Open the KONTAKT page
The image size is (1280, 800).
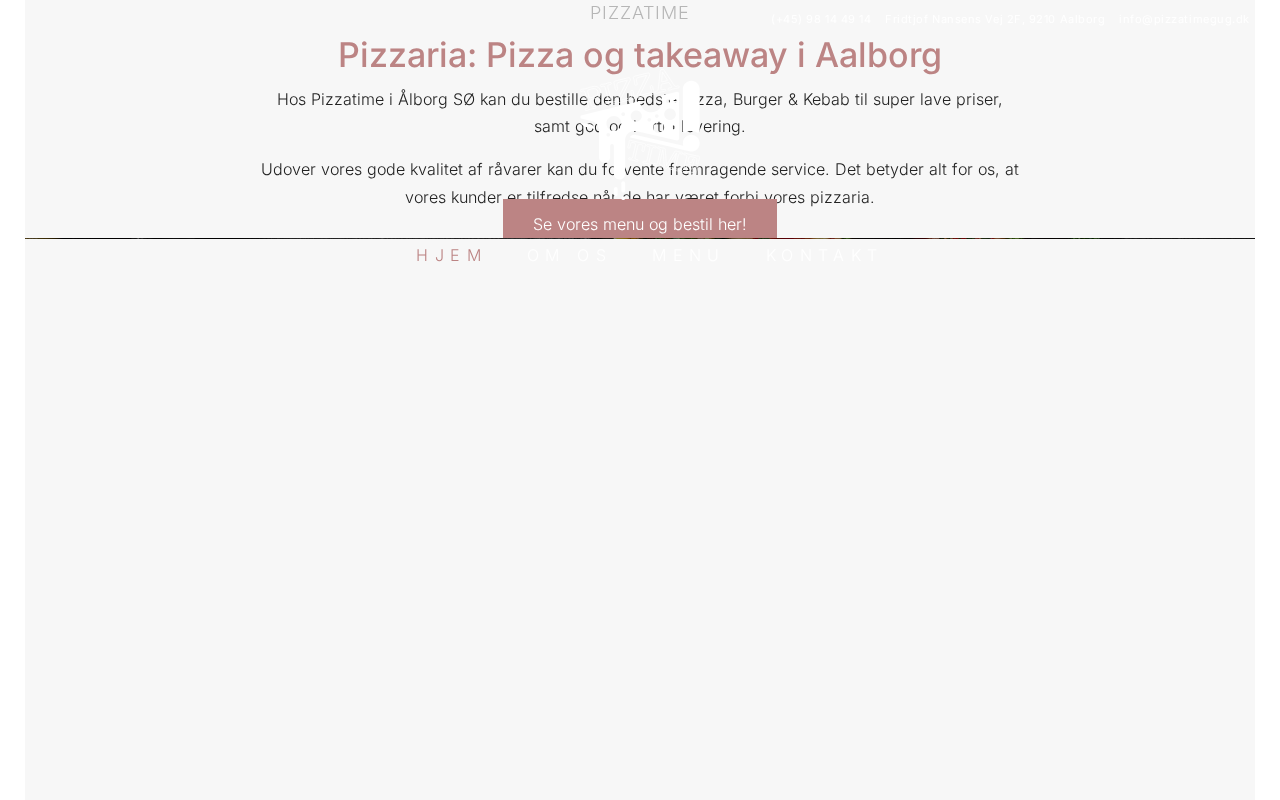[822, 255]
